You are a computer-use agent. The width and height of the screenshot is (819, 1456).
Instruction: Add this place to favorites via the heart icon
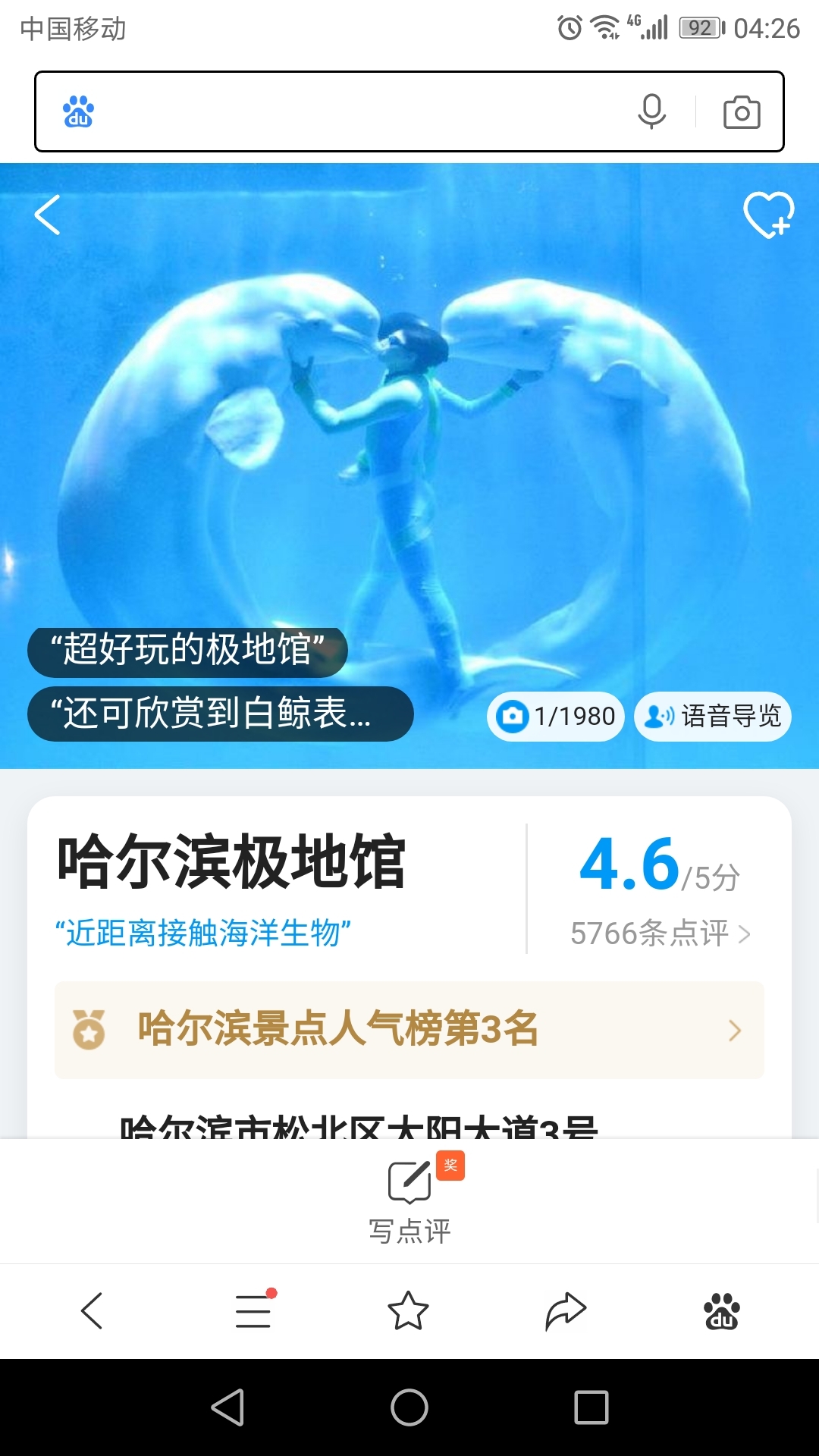click(768, 215)
